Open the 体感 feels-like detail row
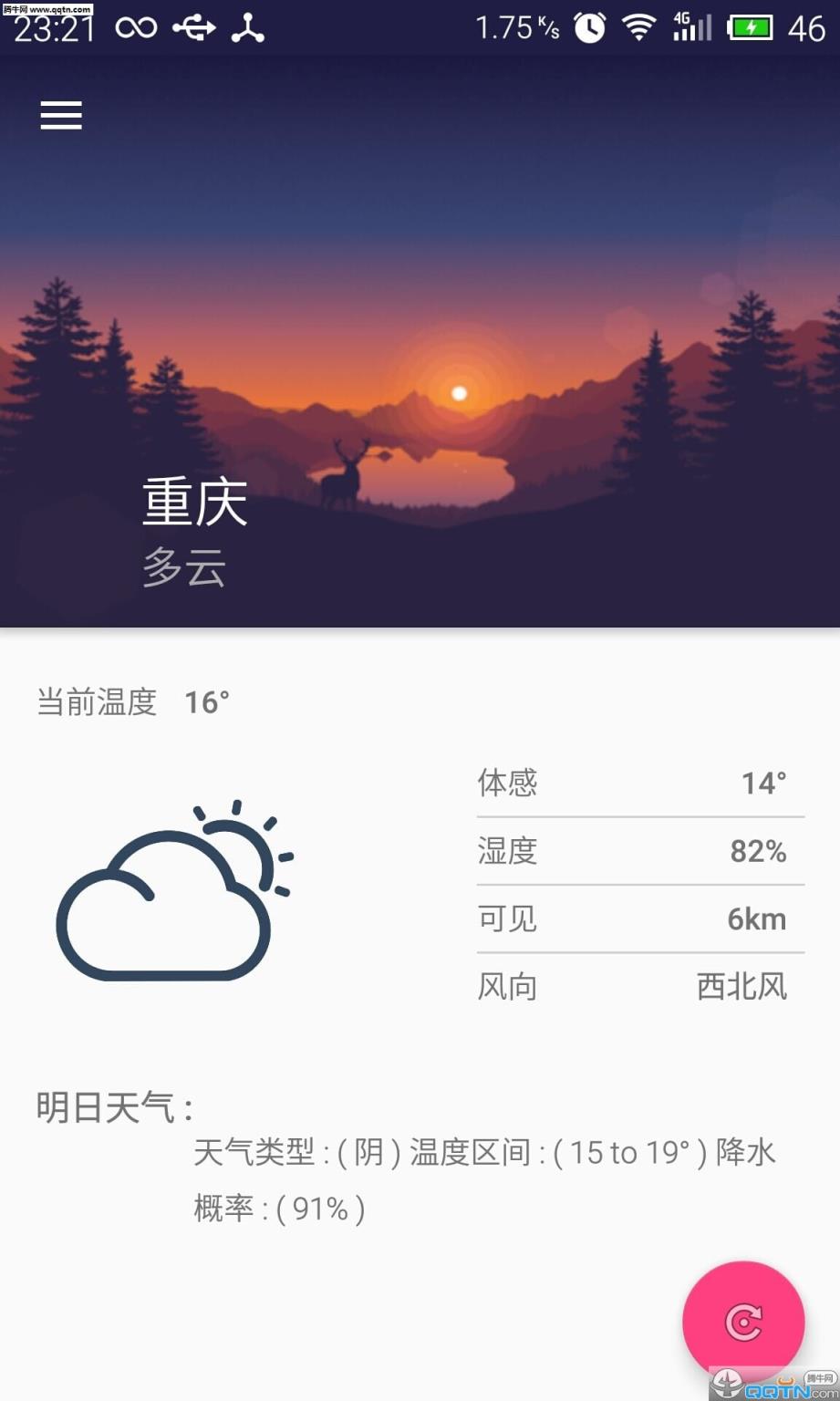The image size is (840, 1401). point(638,782)
